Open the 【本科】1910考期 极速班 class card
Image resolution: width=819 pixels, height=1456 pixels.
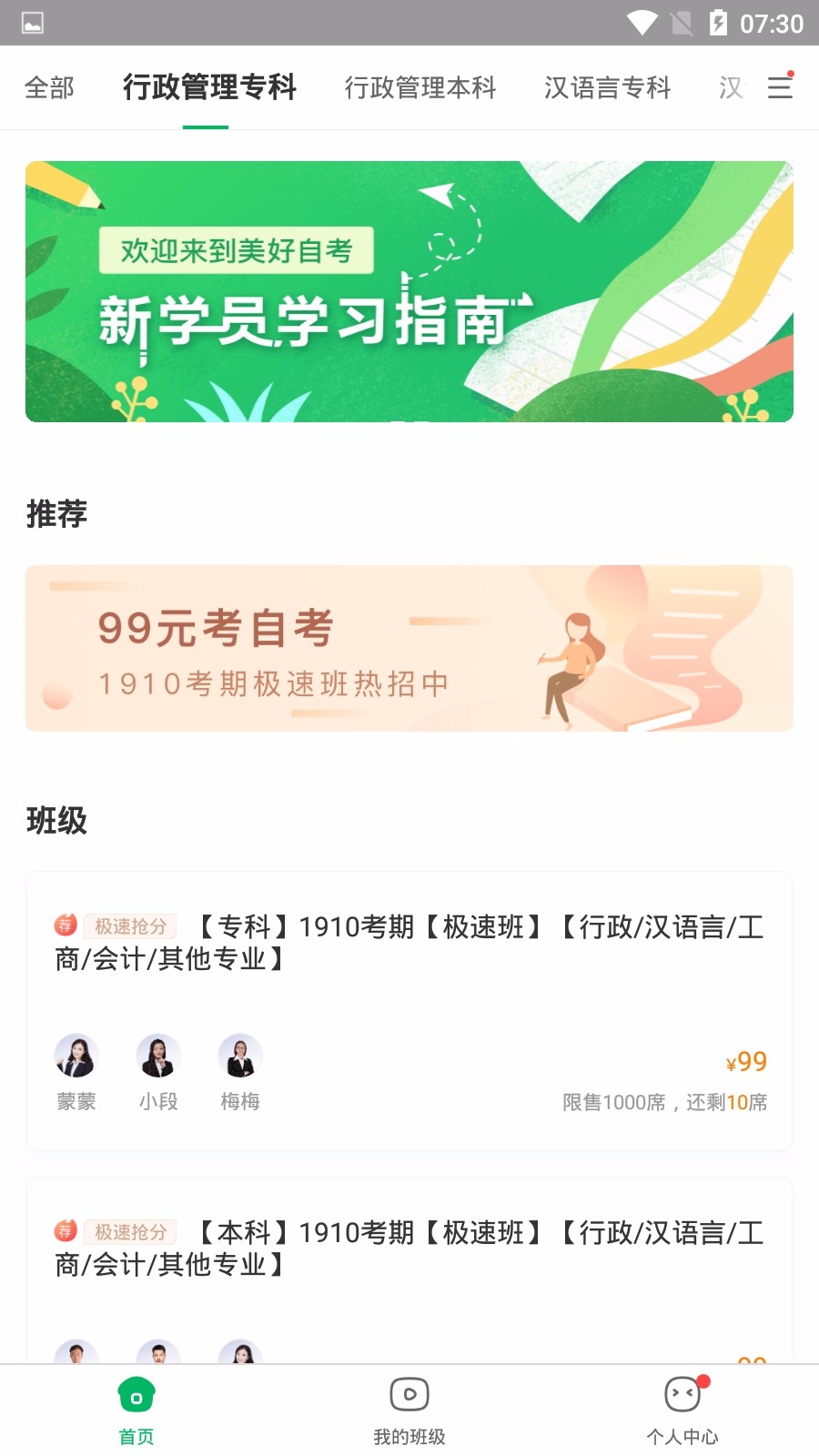pos(409,1265)
